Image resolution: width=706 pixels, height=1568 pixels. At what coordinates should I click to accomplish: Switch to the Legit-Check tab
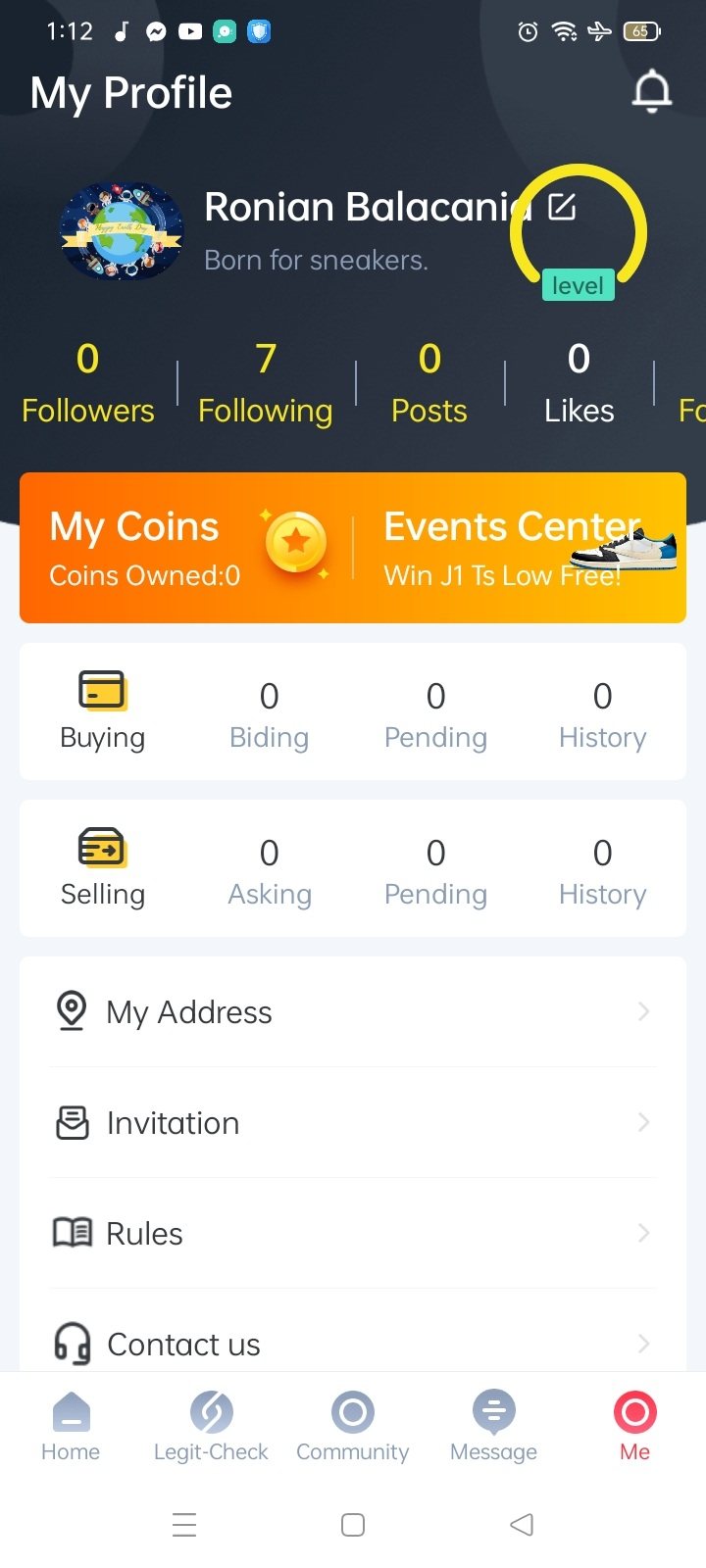point(211,1426)
